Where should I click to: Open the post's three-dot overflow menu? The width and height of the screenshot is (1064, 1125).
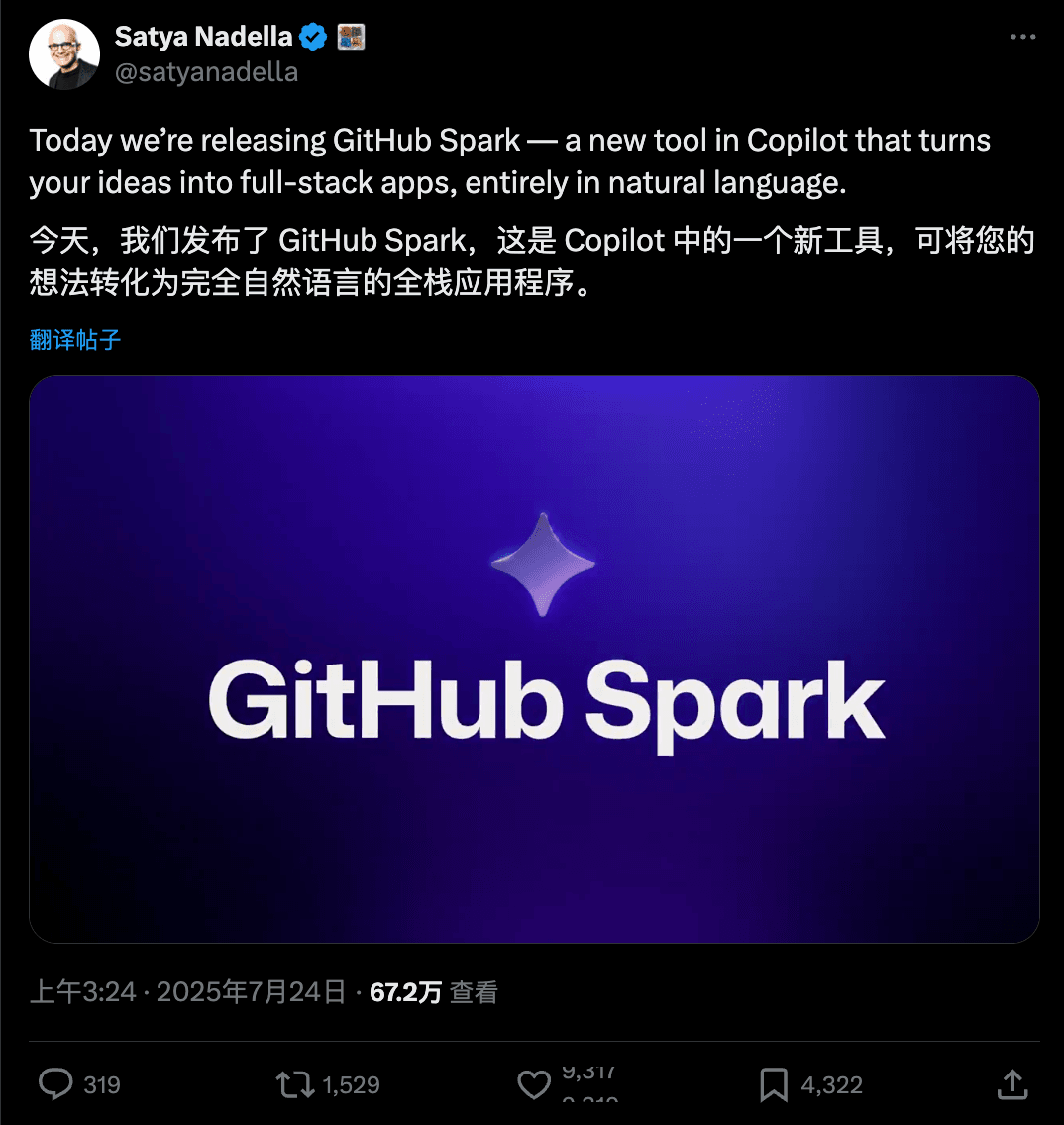(x=1022, y=37)
